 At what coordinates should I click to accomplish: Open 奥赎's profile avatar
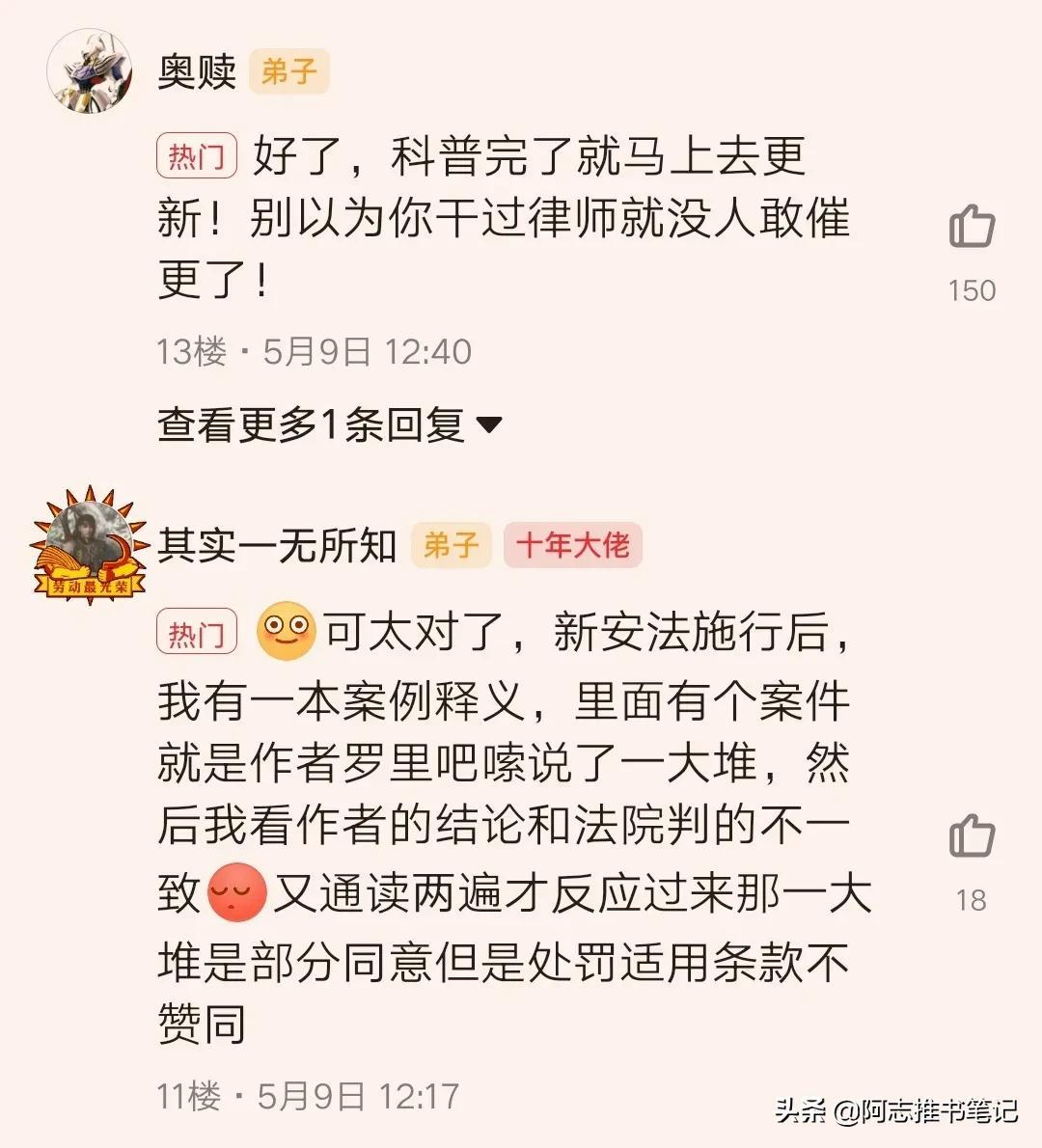pos(90,70)
